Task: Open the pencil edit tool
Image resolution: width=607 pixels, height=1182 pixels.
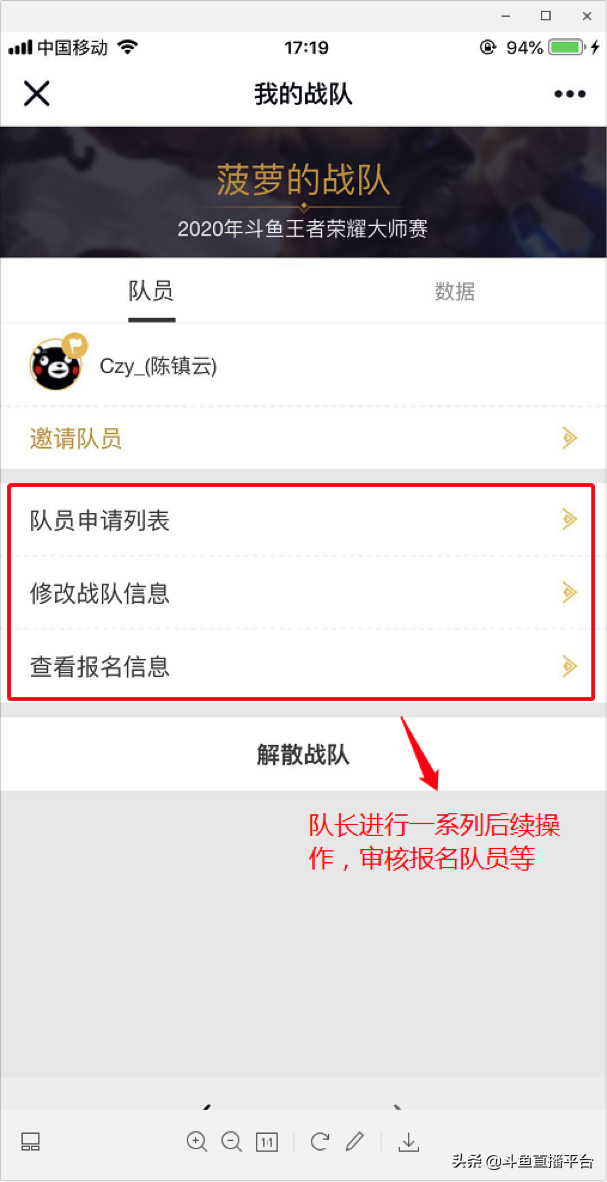Action: [x=354, y=1142]
